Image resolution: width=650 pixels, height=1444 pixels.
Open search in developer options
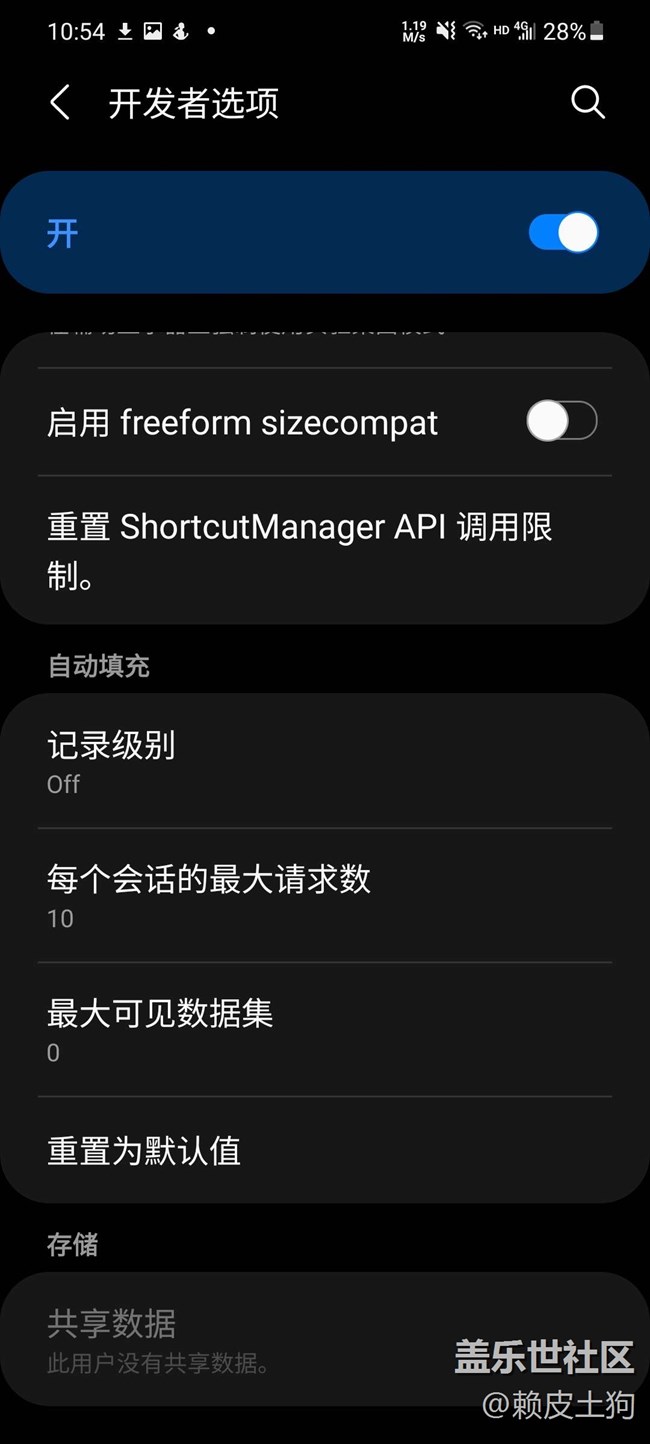tap(587, 102)
